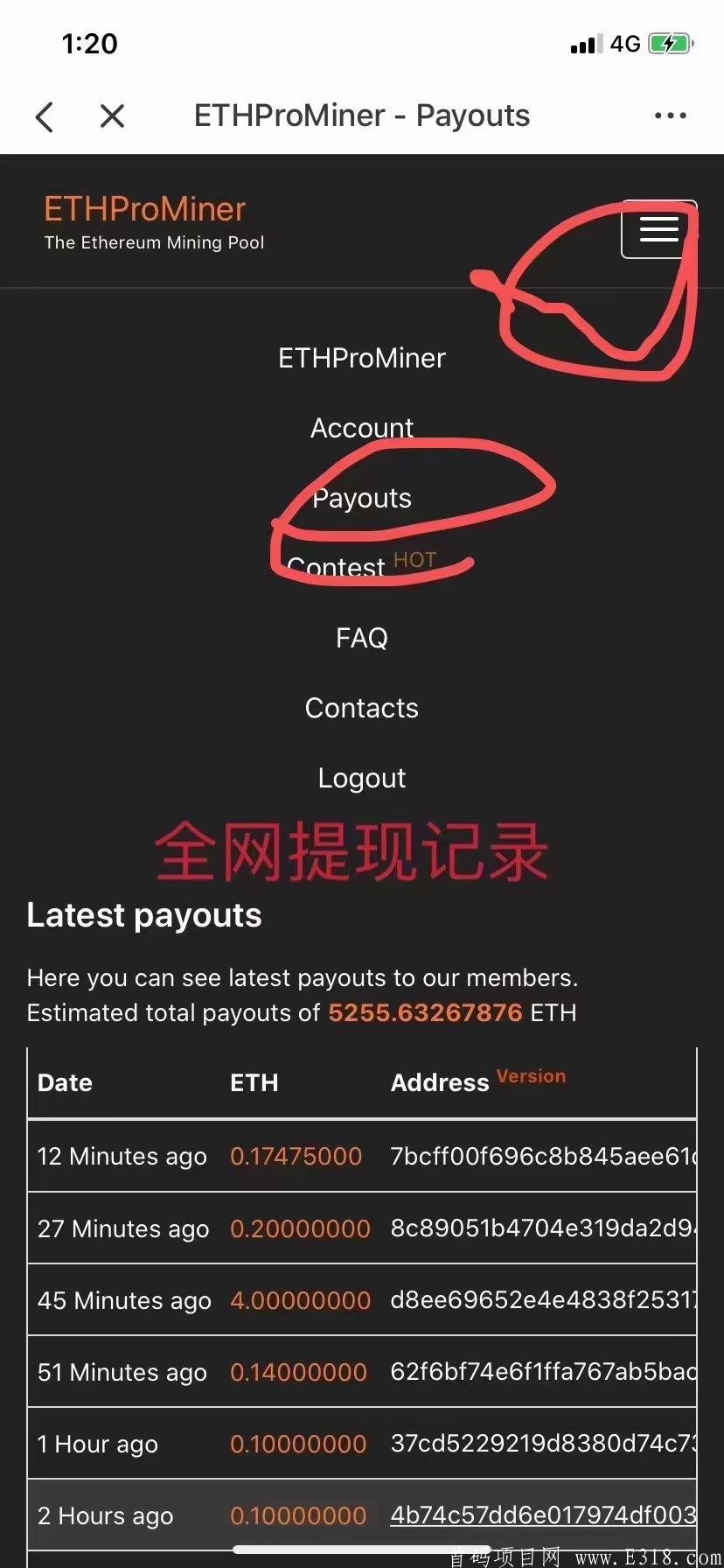Screen dimensions: 724x1568
Task: Open the three-dot options menu
Action: coord(670,115)
